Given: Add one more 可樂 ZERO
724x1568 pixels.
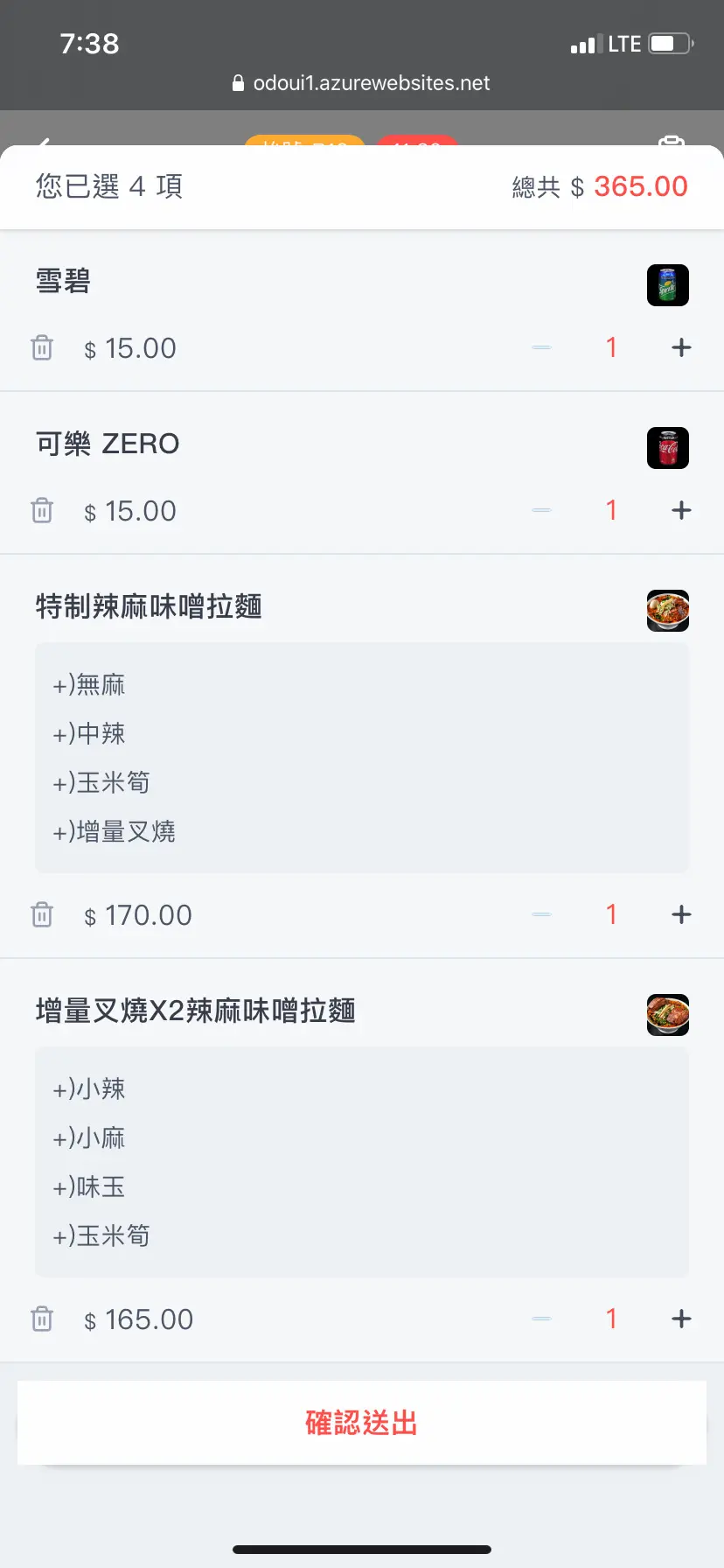Looking at the screenshot, I should pyautogui.click(x=681, y=511).
